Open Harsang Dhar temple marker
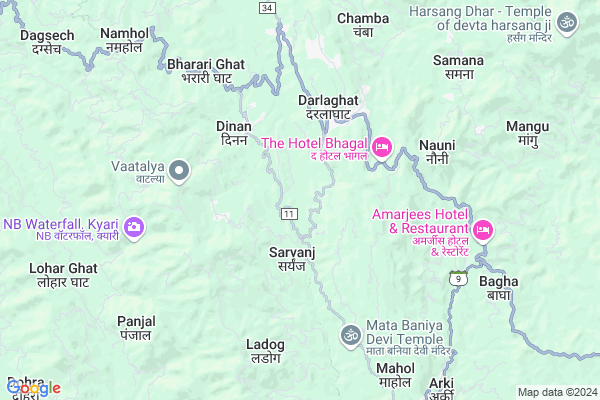The image size is (600, 400). (567, 21)
